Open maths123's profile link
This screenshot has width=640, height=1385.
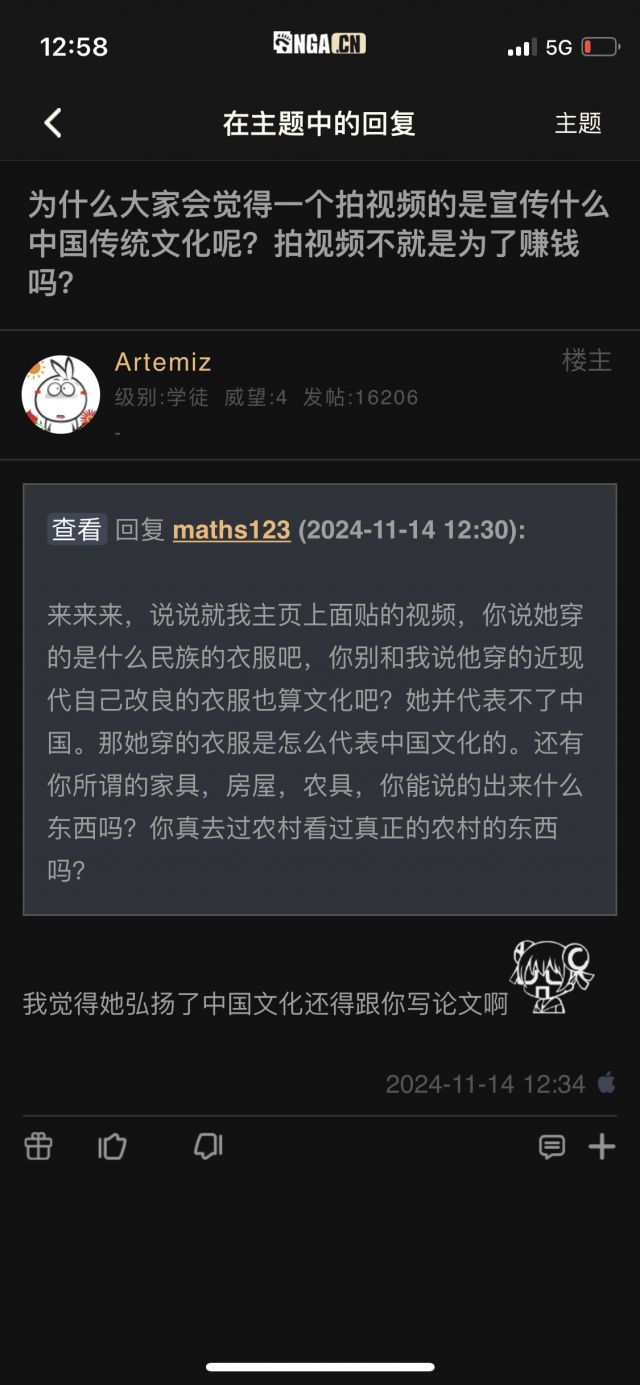tap(231, 529)
